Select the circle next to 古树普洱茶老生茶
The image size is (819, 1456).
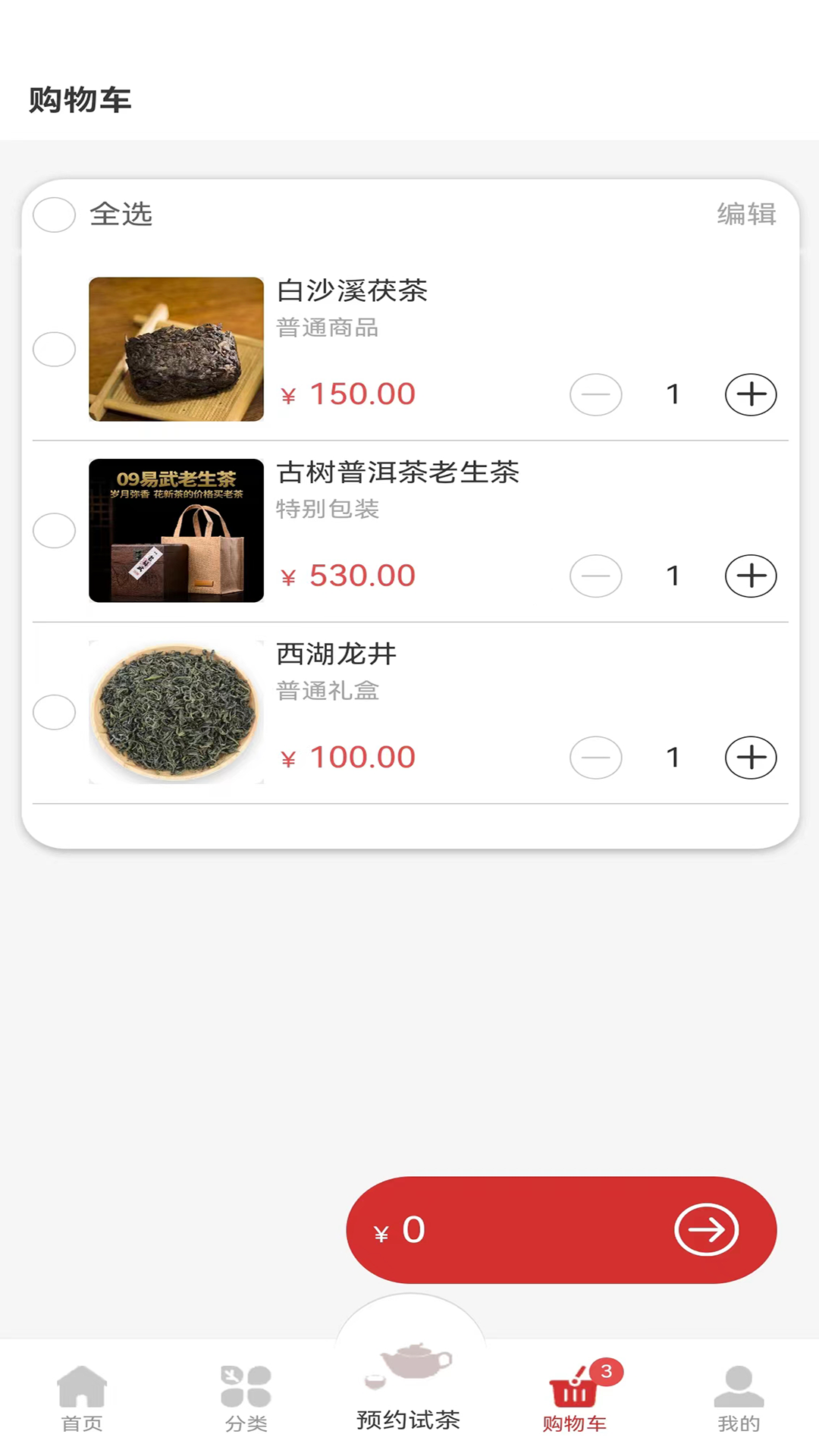54,531
